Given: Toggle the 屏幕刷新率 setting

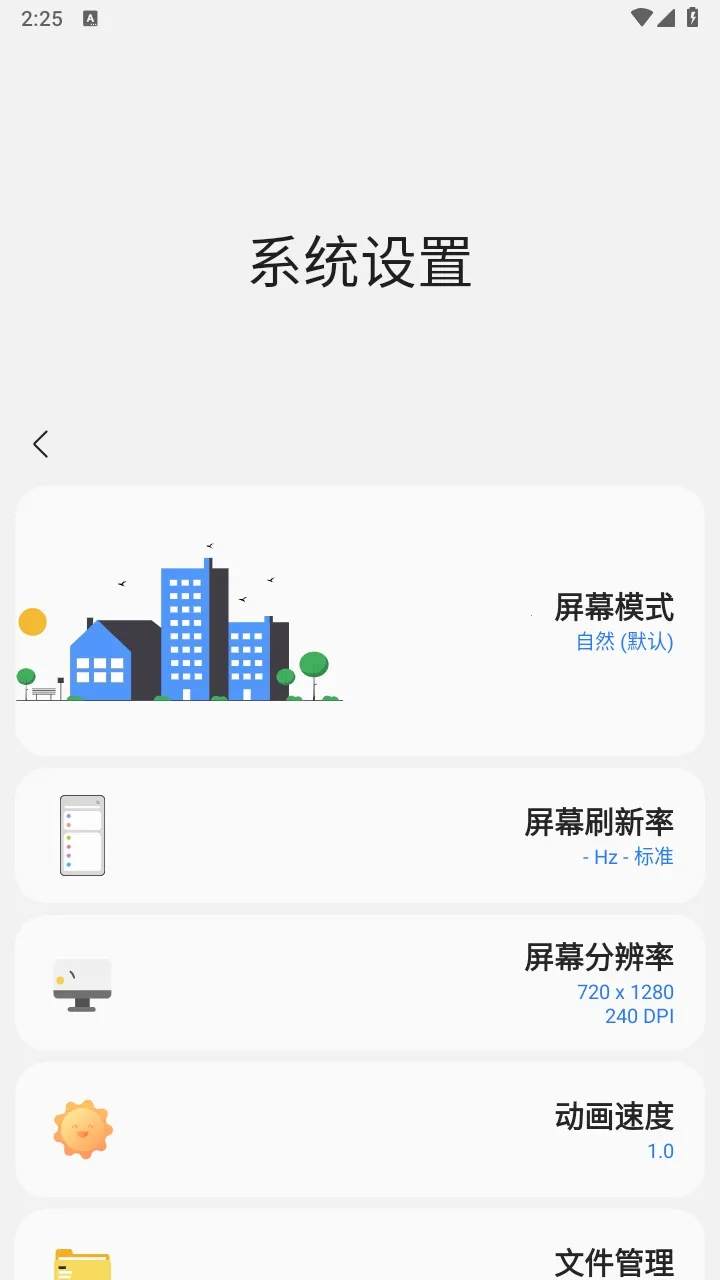Looking at the screenshot, I should click(x=360, y=836).
